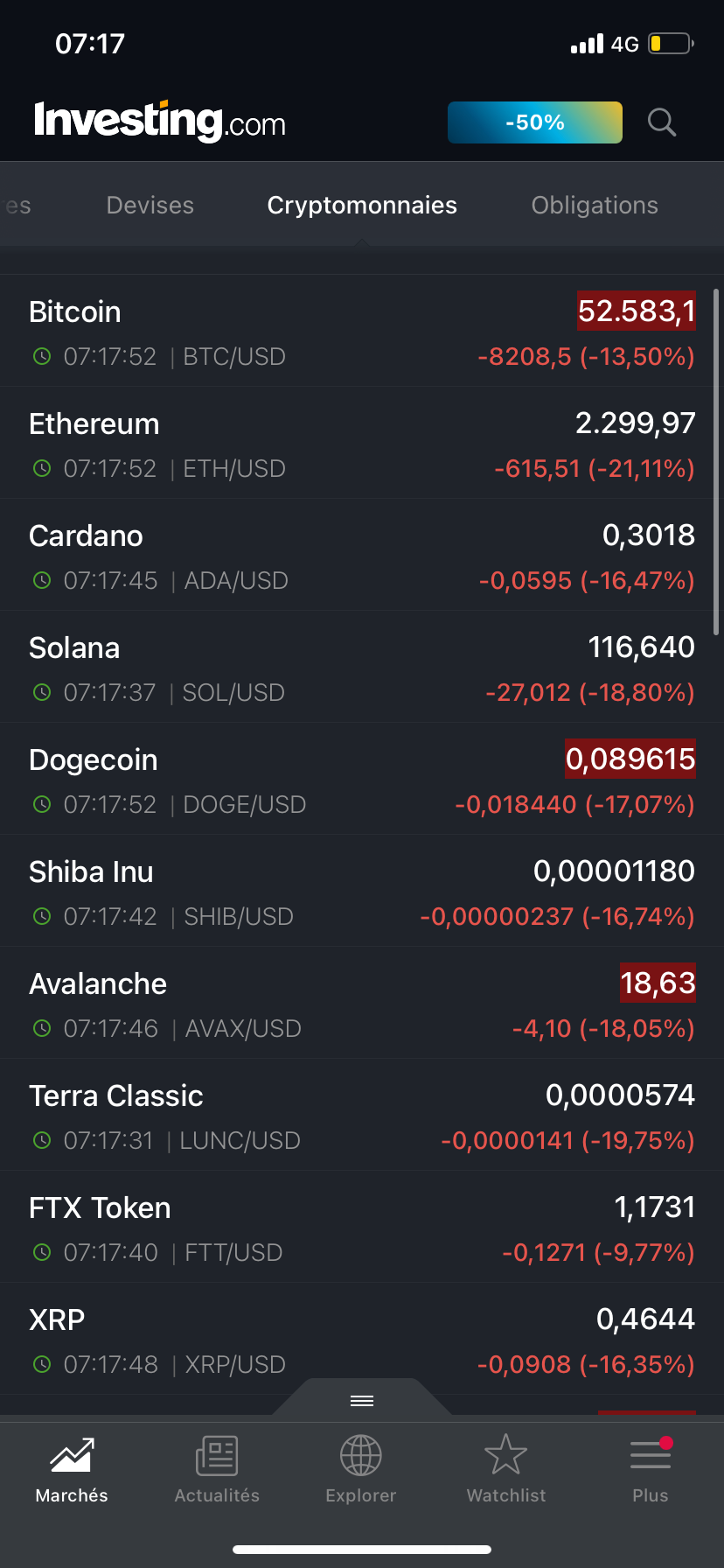The height and width of the screenshot is (1568, 724).
Task: Select the Marchés tab
Action: pyautogui.click(x=72, y=1470)
